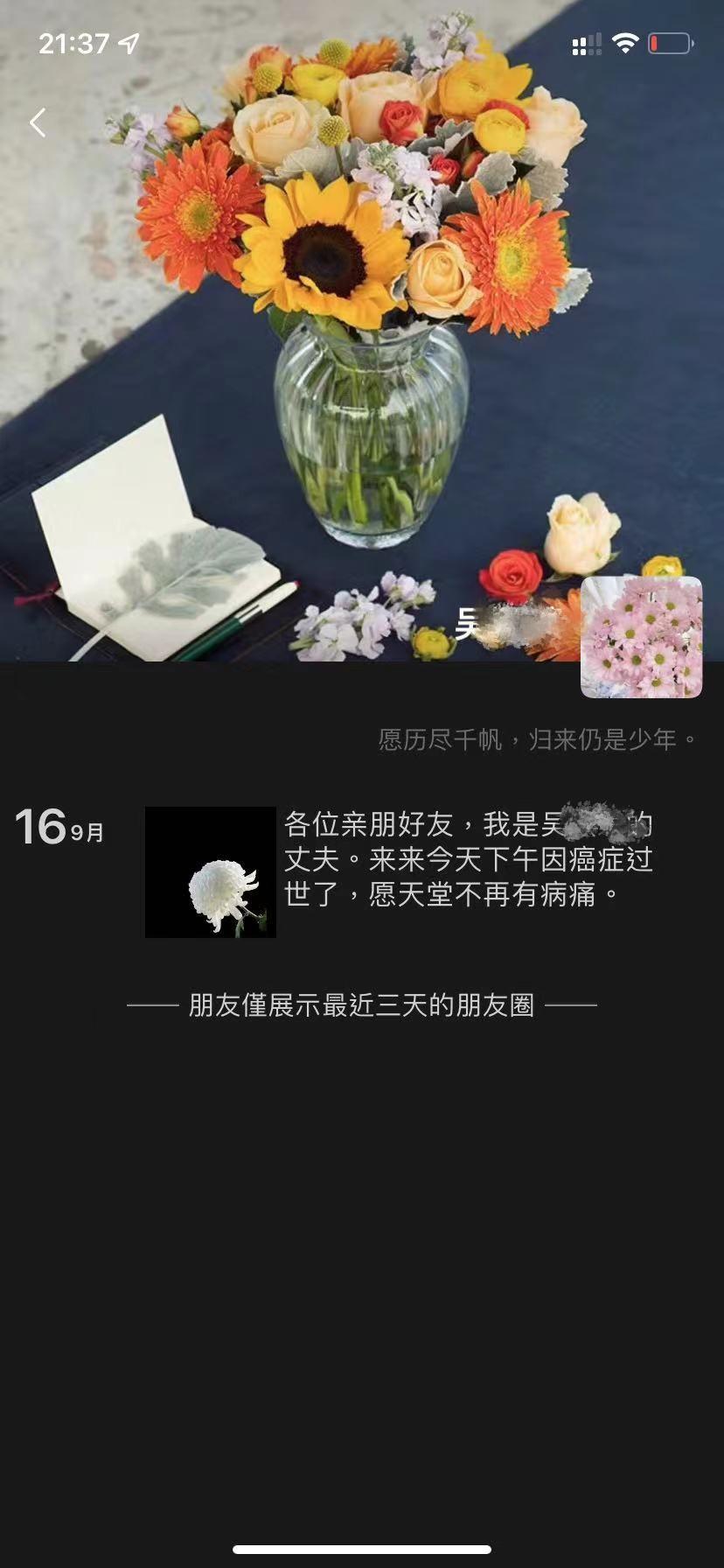
Task: Open the pink daisy profile avatar
Action: click(x=641, y=636)
